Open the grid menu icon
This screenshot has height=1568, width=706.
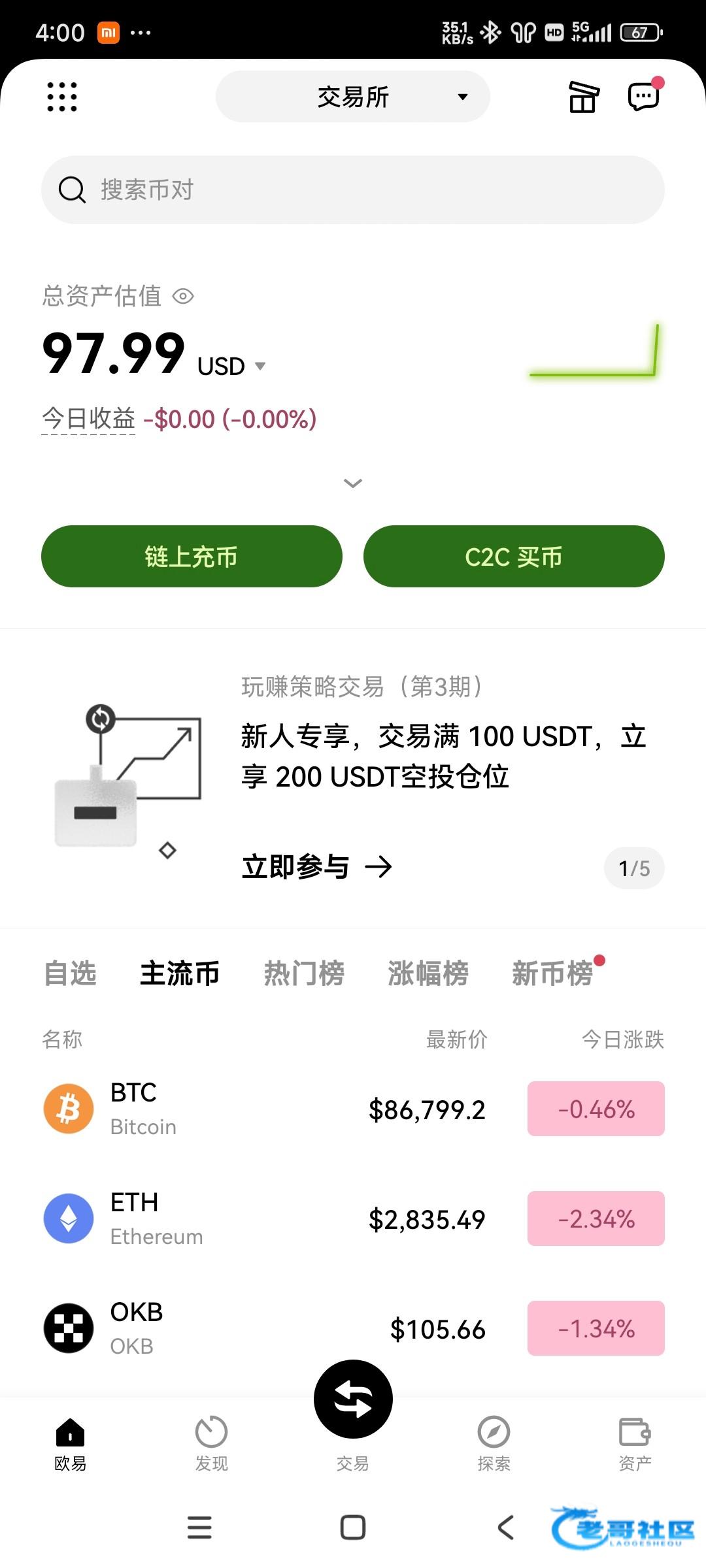click(x=62, y=97)
